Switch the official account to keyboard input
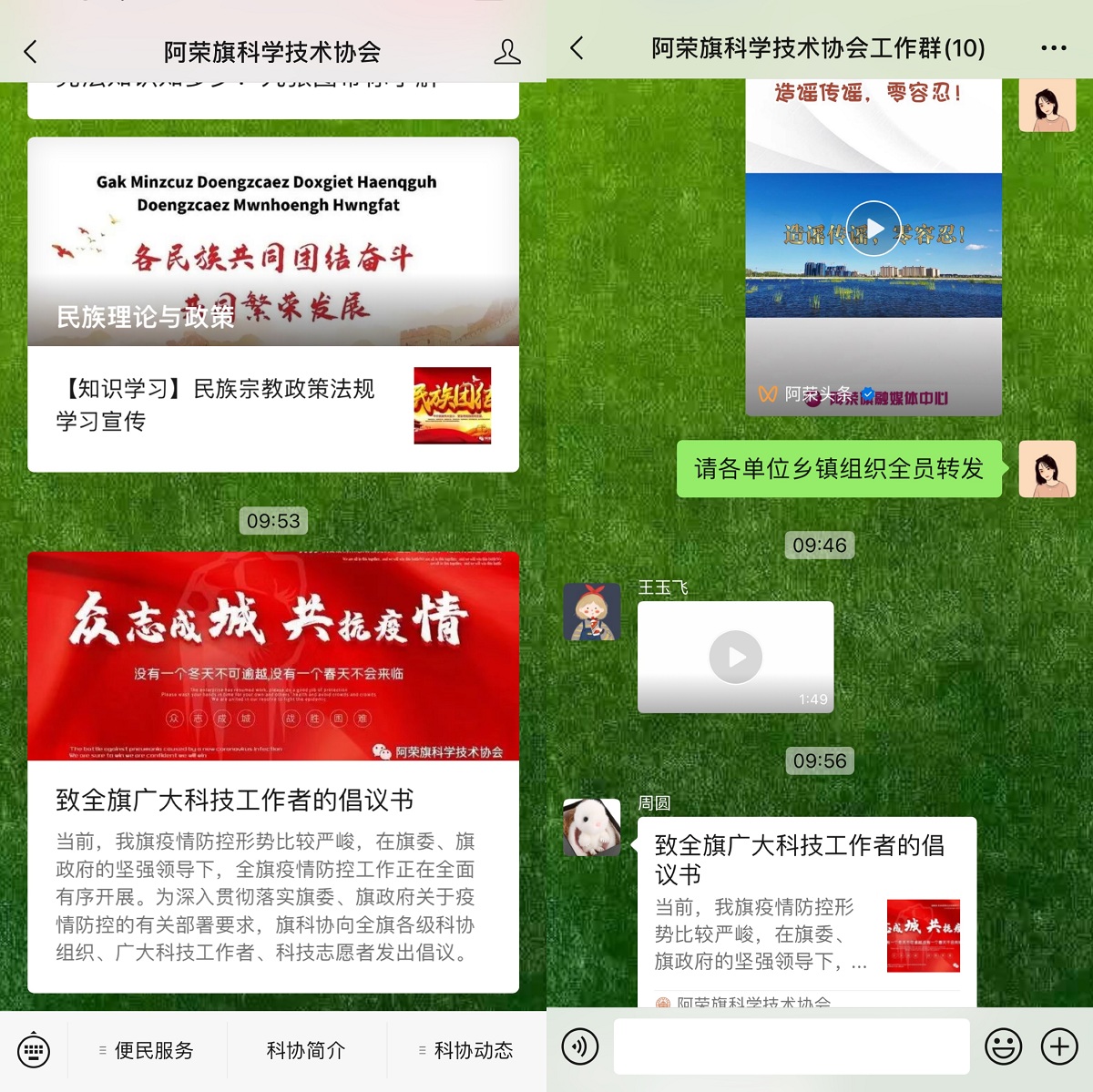The height and width of the screenshot is (1092, 1093). [34, 1051]
